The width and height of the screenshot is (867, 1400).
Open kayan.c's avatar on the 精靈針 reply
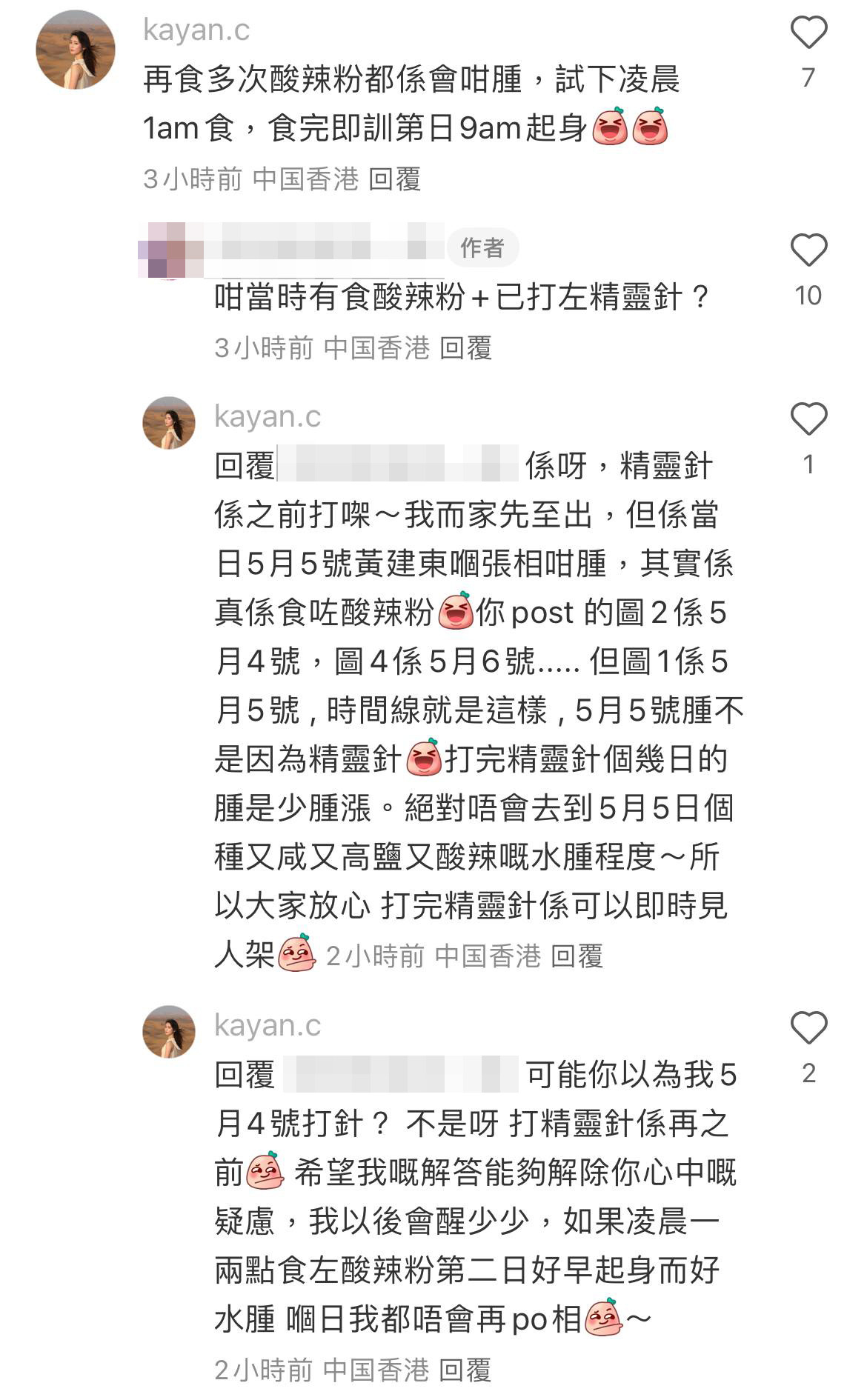(169, 423)
